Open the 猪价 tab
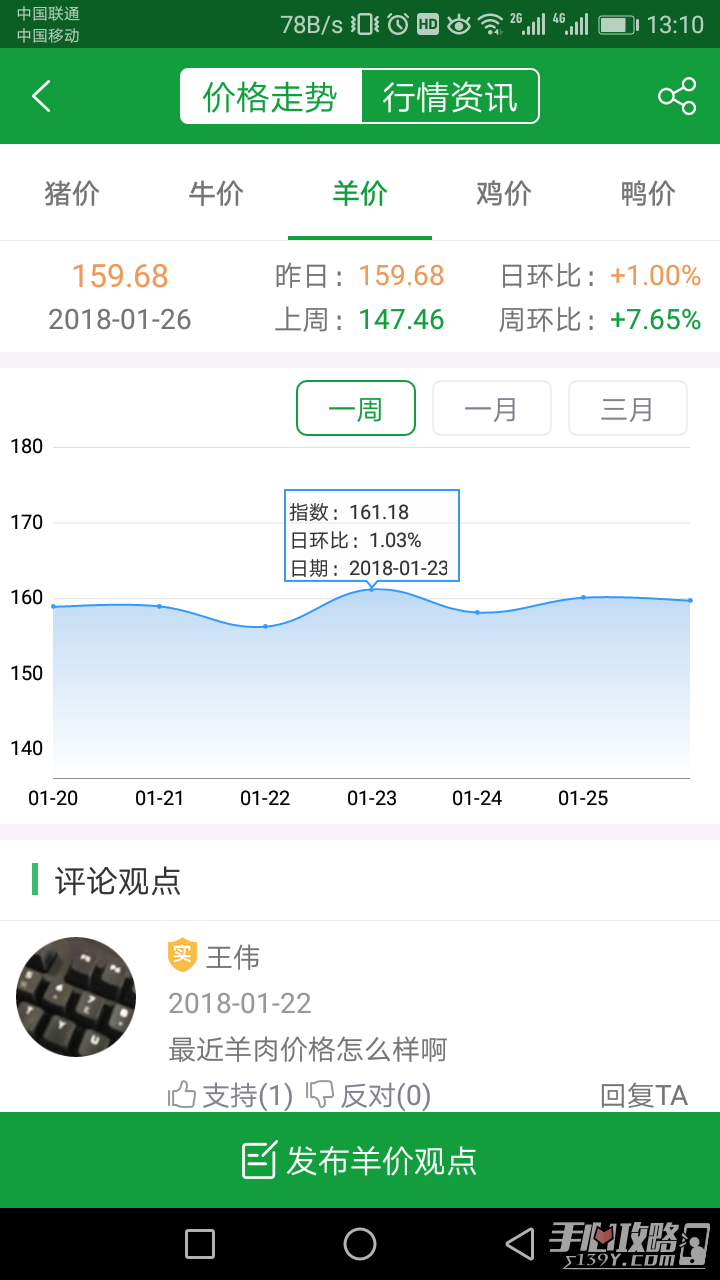This screenshot has height=1280, width=720. click(72, 193)
